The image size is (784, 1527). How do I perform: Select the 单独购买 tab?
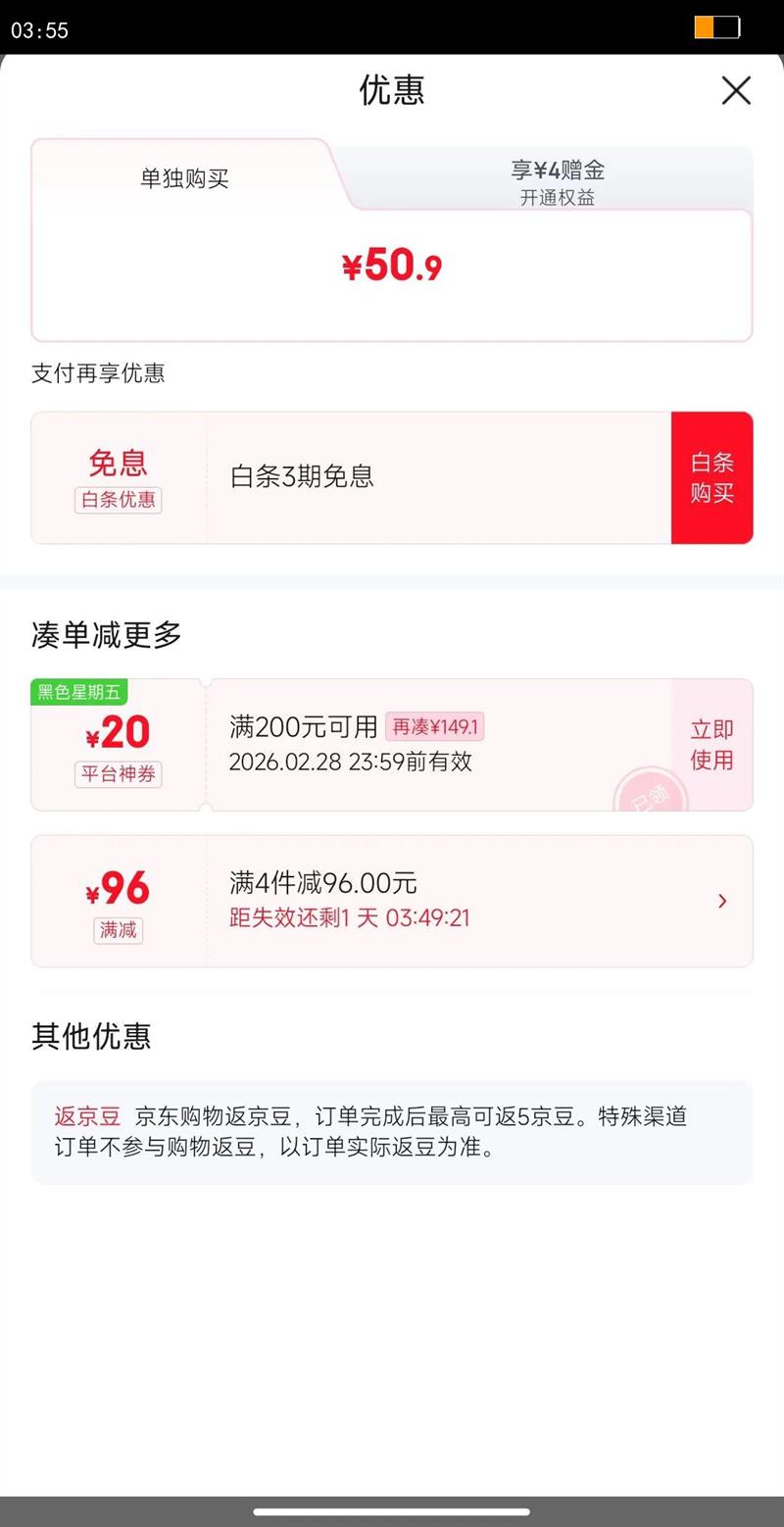[184, 178]
